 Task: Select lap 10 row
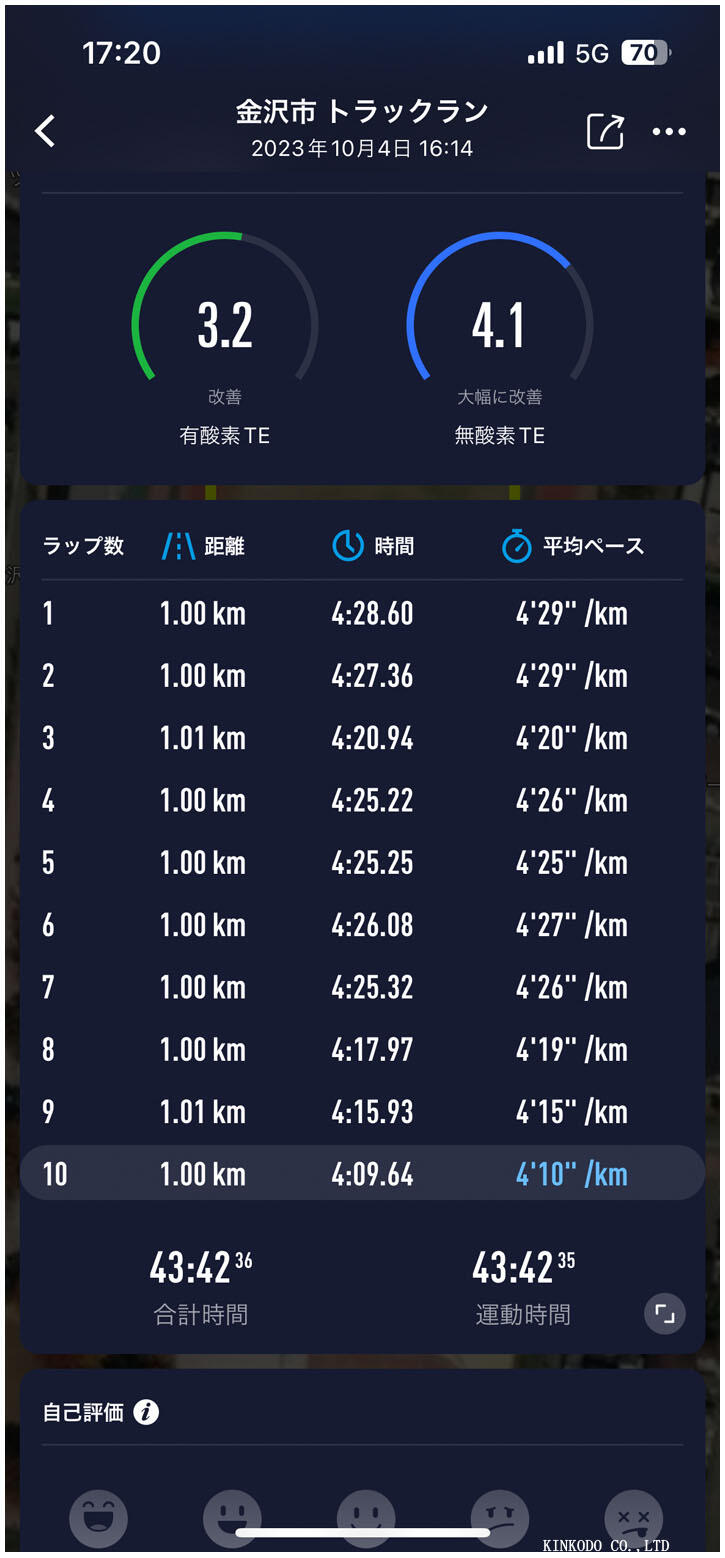tap(362, 1173)
